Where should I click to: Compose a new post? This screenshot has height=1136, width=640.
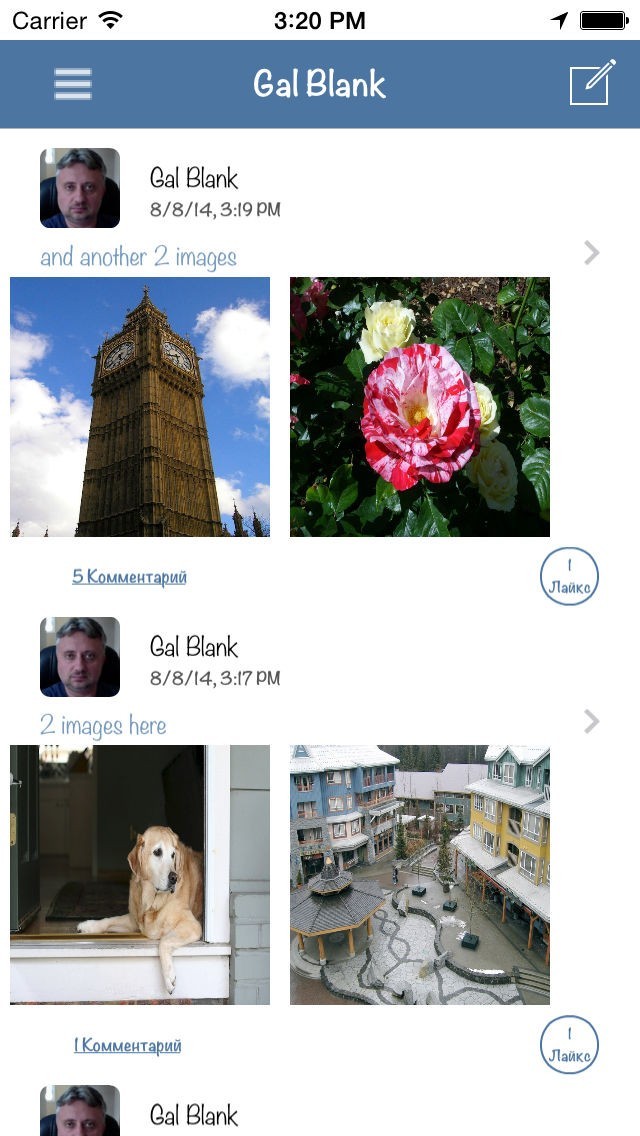click(x=591, y=83)
